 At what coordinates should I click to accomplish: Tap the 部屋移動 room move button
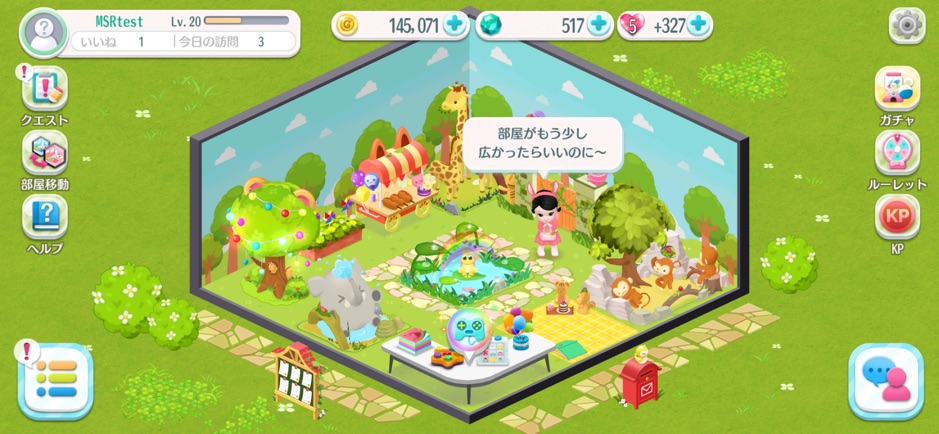[45, 153]
